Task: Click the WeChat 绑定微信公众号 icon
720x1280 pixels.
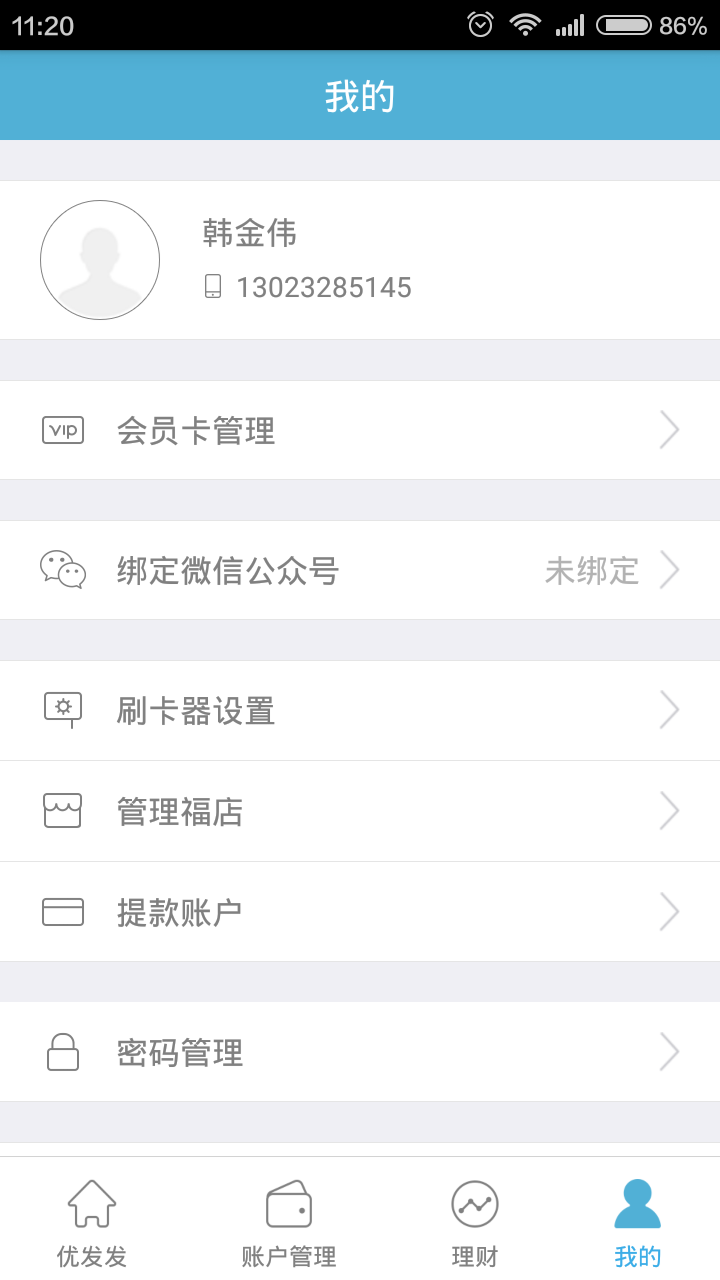Action: [63, 570]
